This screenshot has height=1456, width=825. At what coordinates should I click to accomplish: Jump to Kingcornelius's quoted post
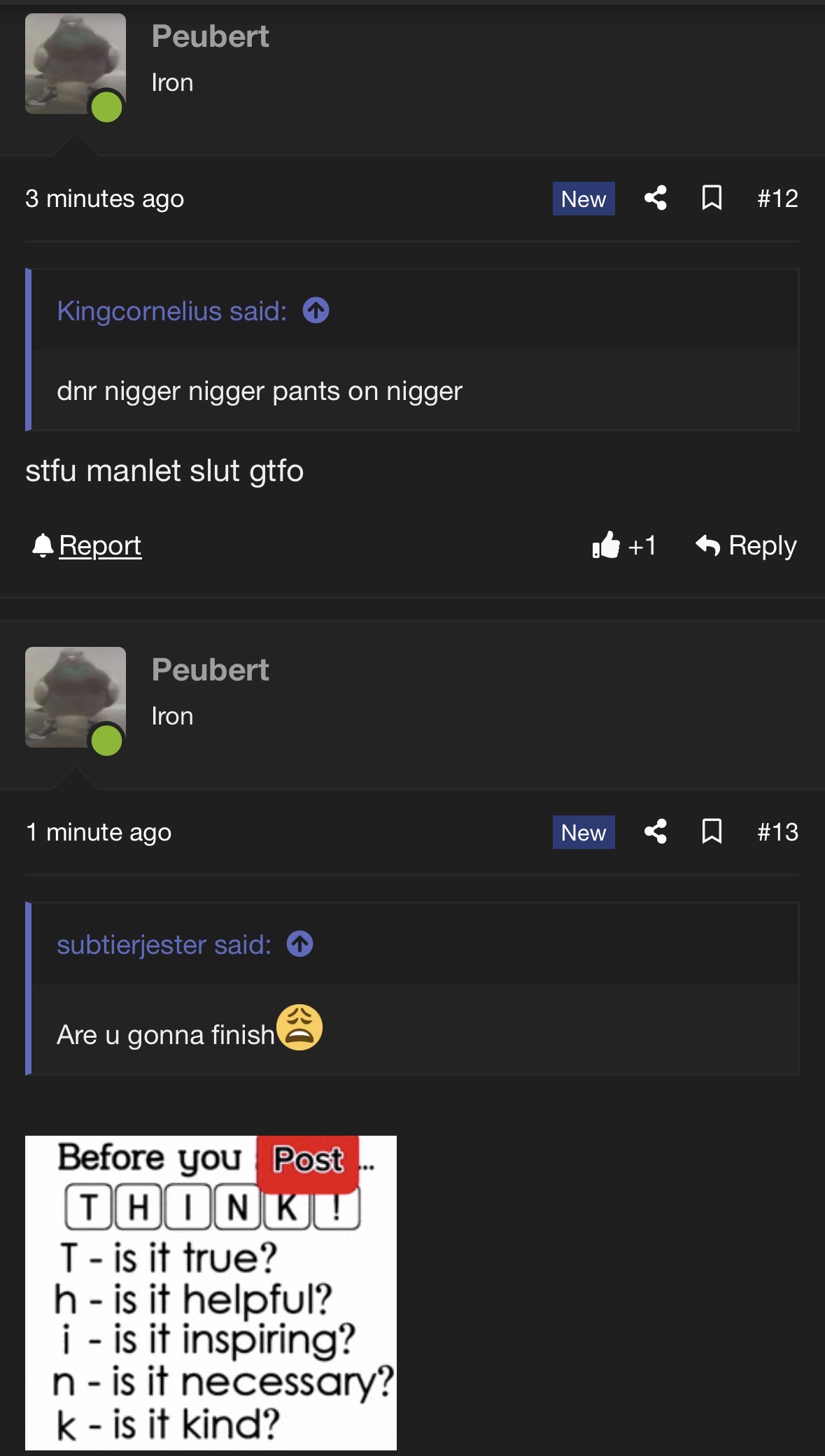316,311
